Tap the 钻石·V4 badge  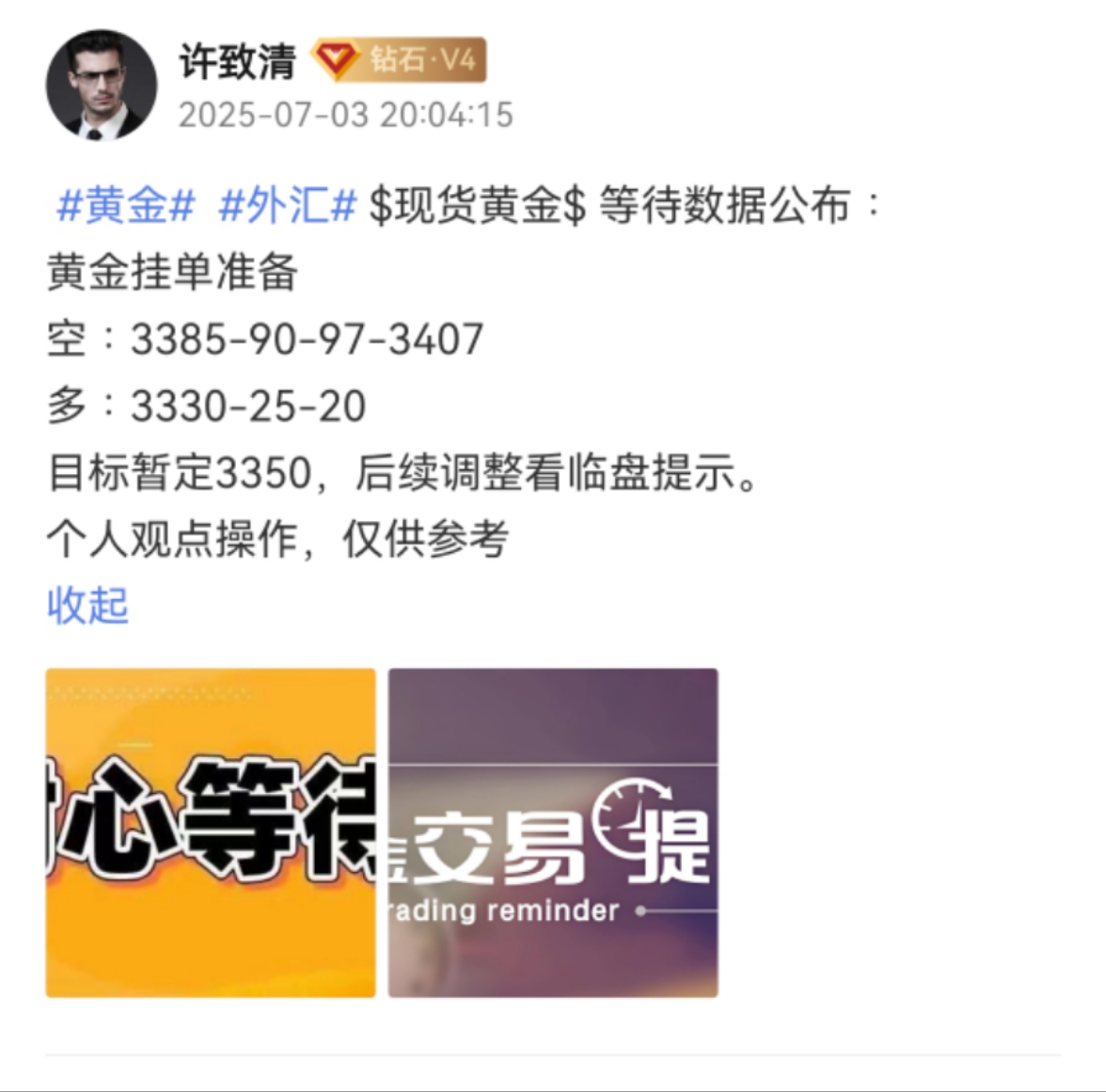[400, 61]
